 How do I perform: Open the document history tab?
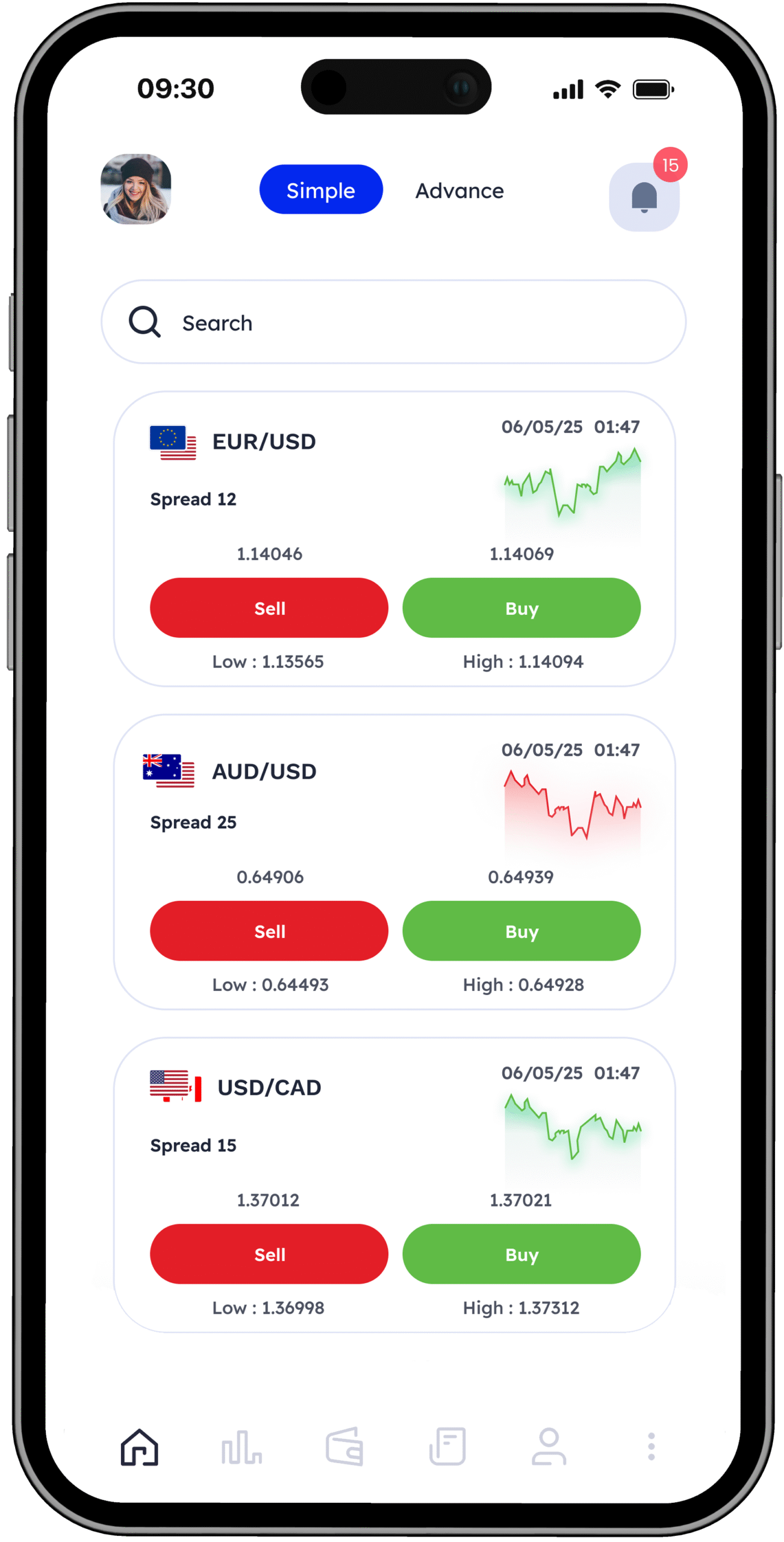(x=447, y=1446)
